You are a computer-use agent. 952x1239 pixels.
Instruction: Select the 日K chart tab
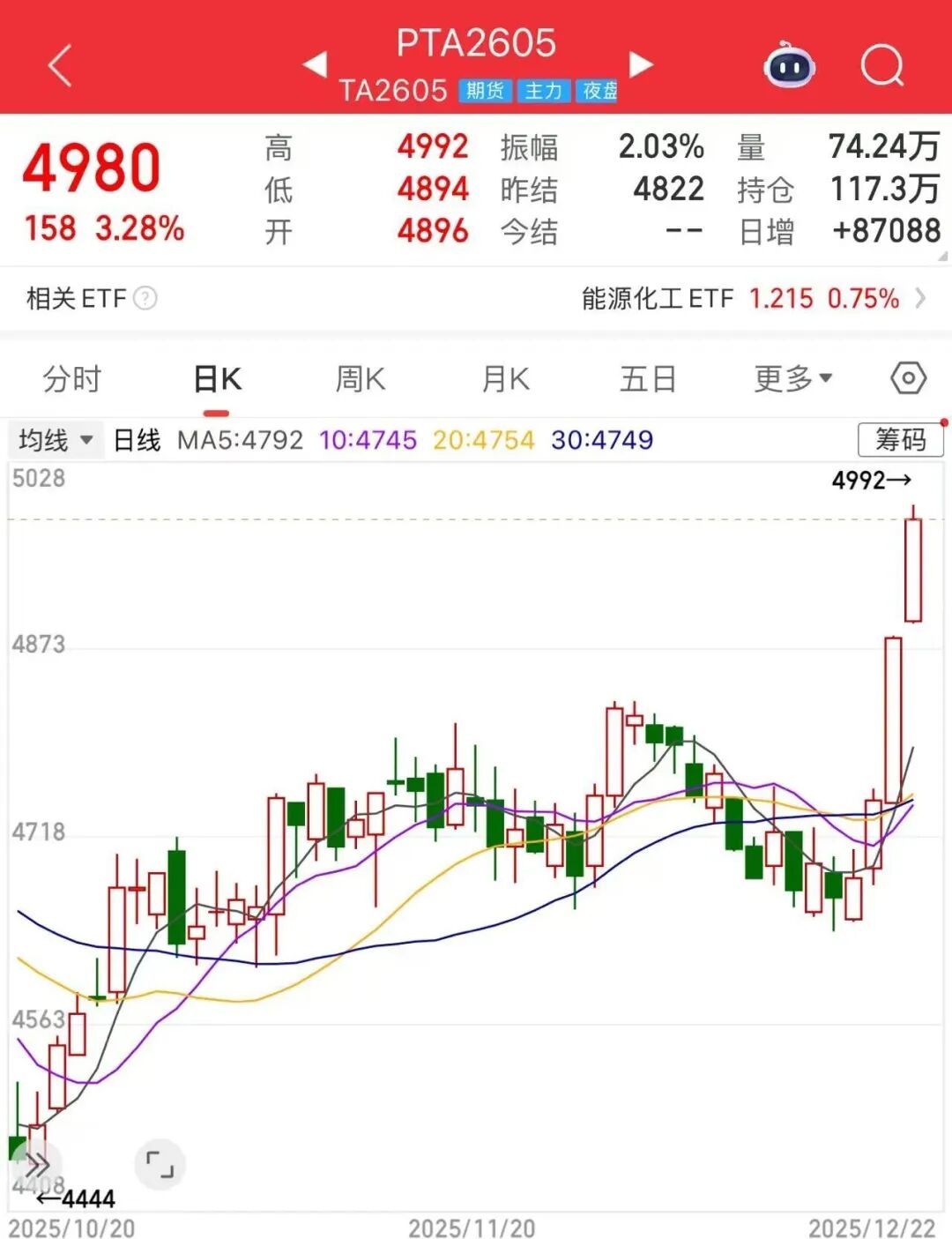(217, 379)
